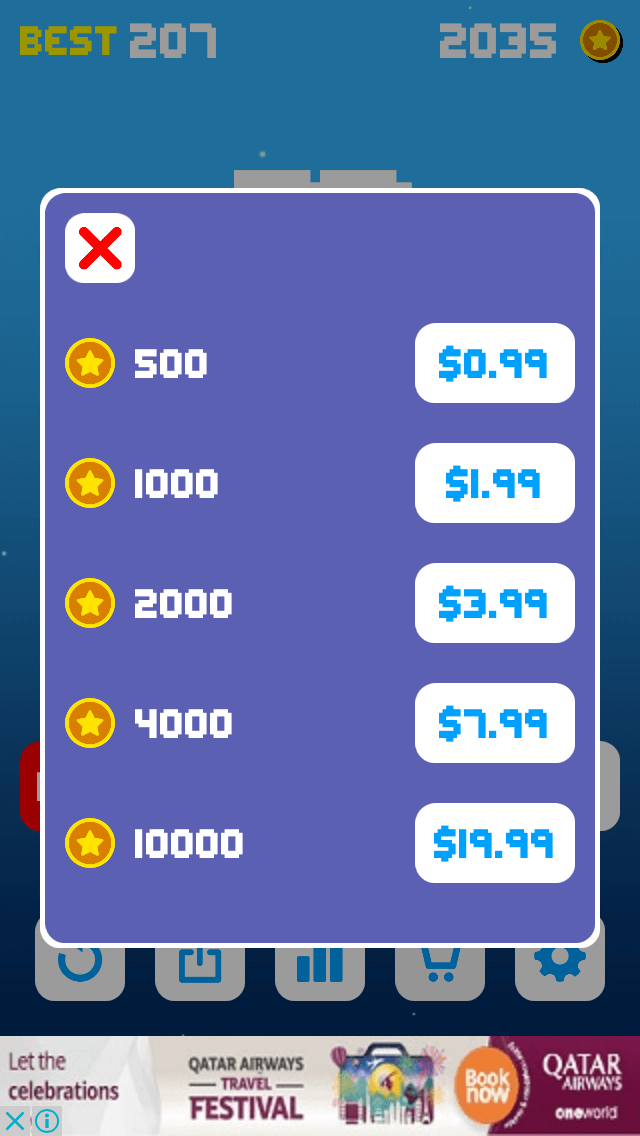Purchase 1000 coins for $1.99

(494, 483)
